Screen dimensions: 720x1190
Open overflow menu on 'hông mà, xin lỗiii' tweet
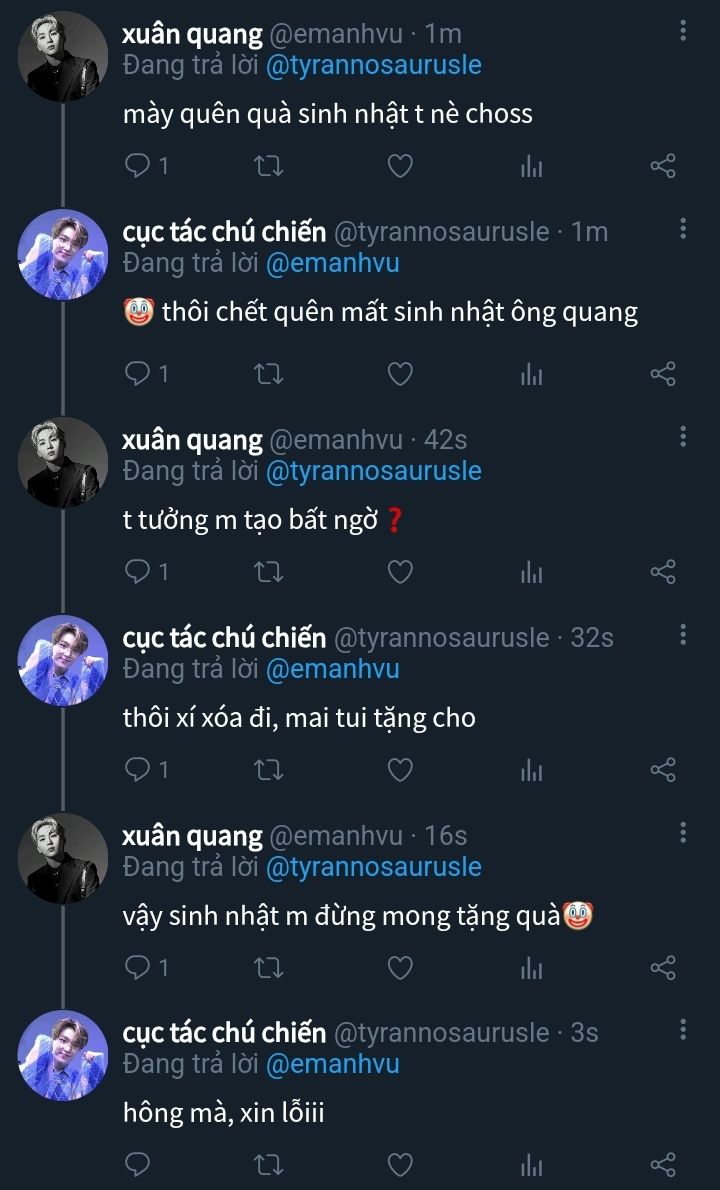(x=683, y=1029)
